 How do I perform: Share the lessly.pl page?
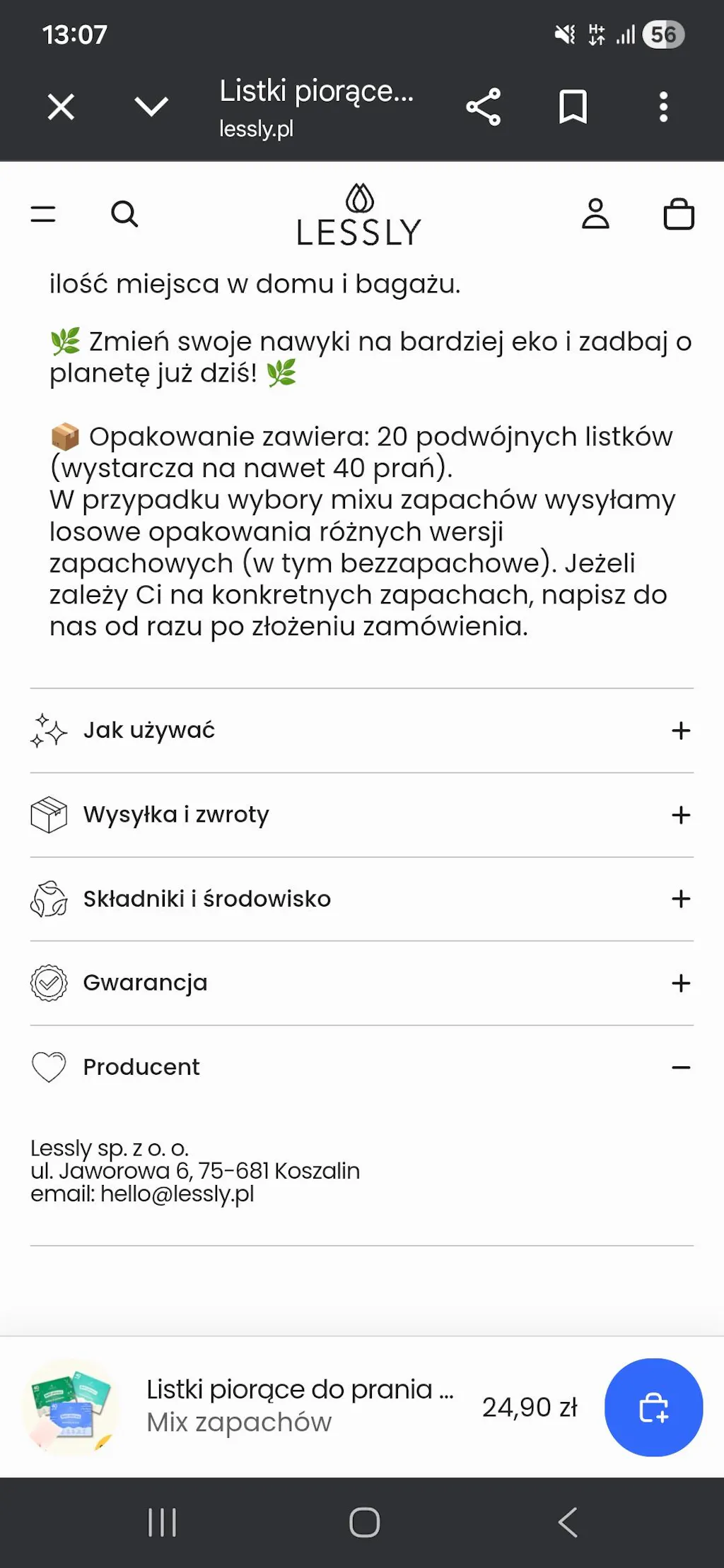[x=484, y=107]
